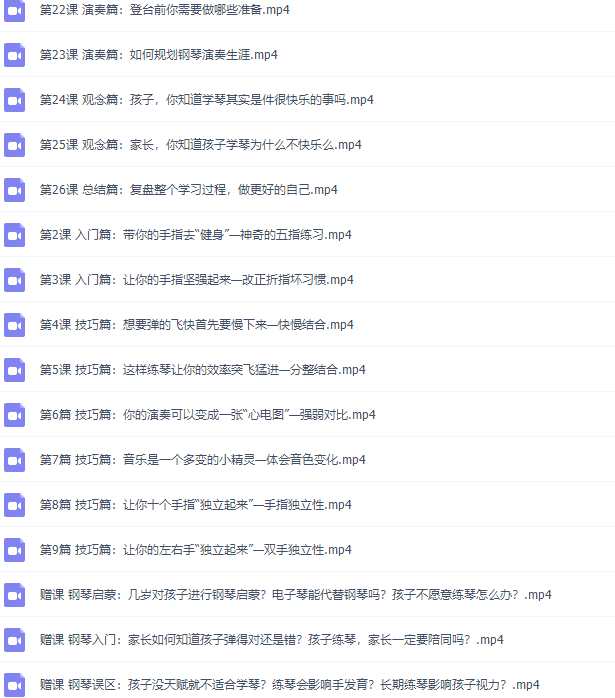
Task: Play 第6篇 技巧篇 强弱对比.mp4
Action: (x=207, y=414)
